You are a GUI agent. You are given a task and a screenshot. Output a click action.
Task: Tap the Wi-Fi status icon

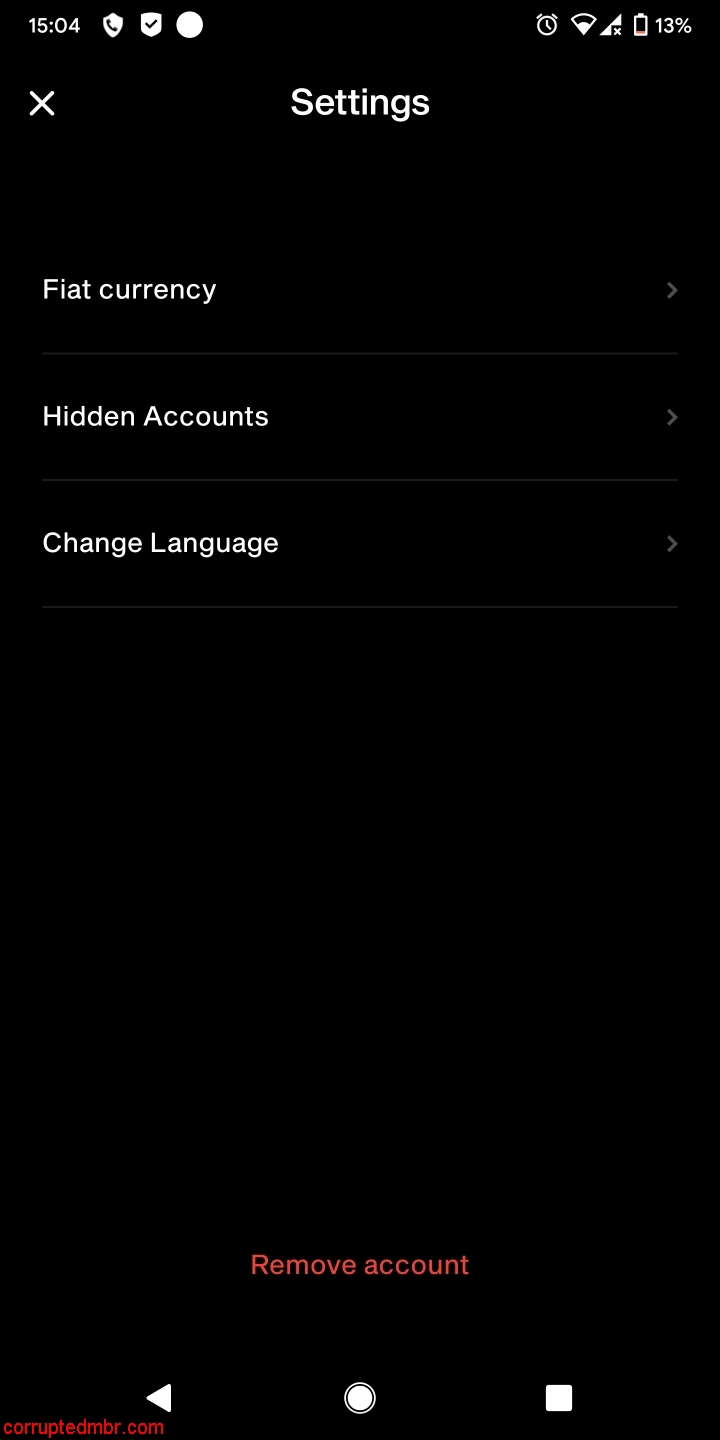click(x=584, y=25)
